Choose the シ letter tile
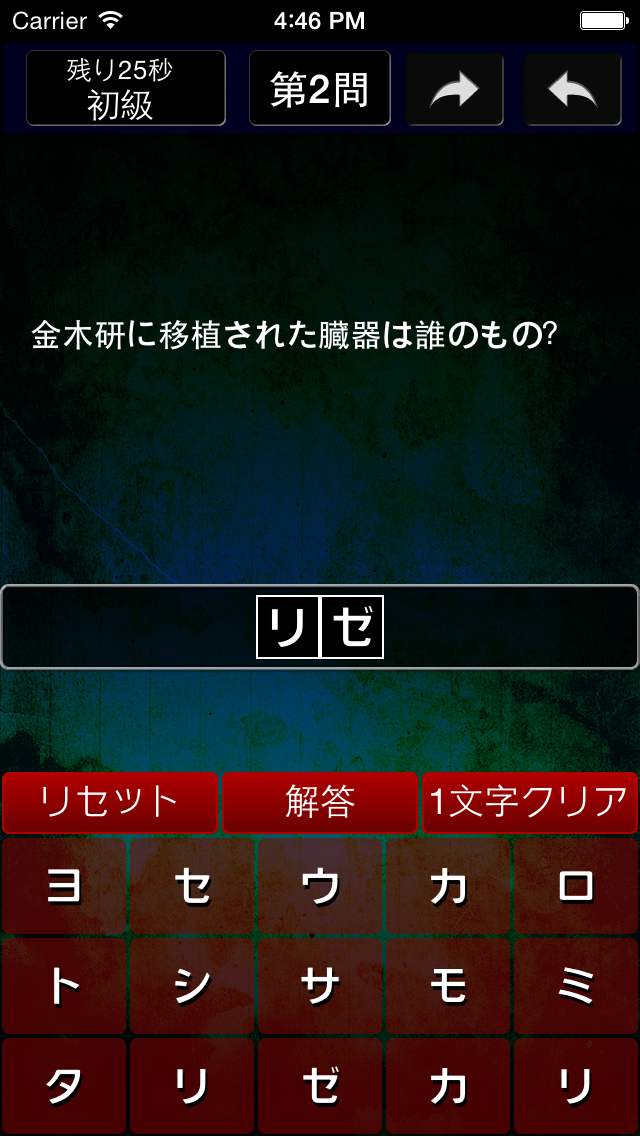This screenshot has height=1136, width=640. point(192,987)
